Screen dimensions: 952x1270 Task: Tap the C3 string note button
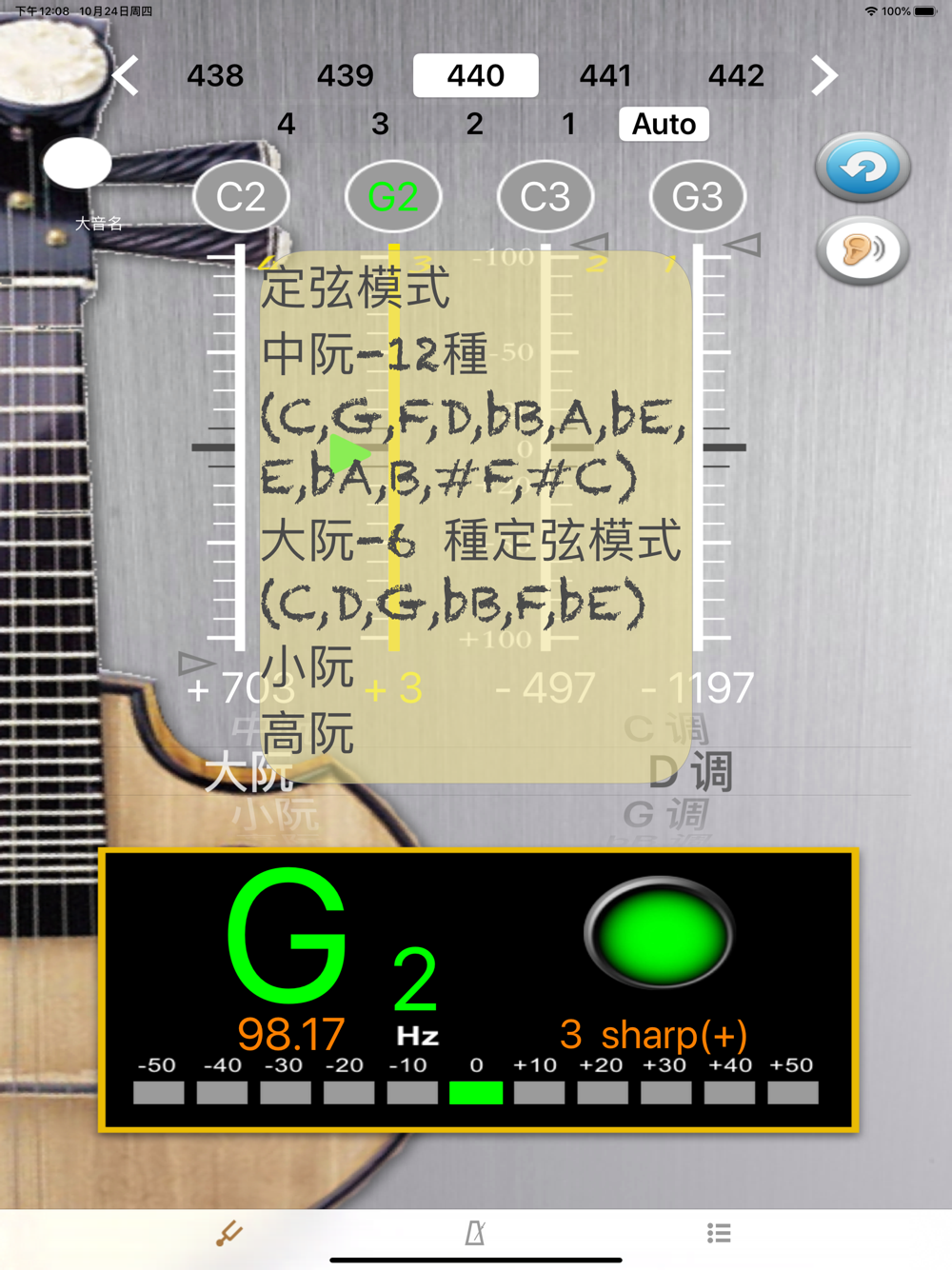pyautogui.click(x=545, y=197)
